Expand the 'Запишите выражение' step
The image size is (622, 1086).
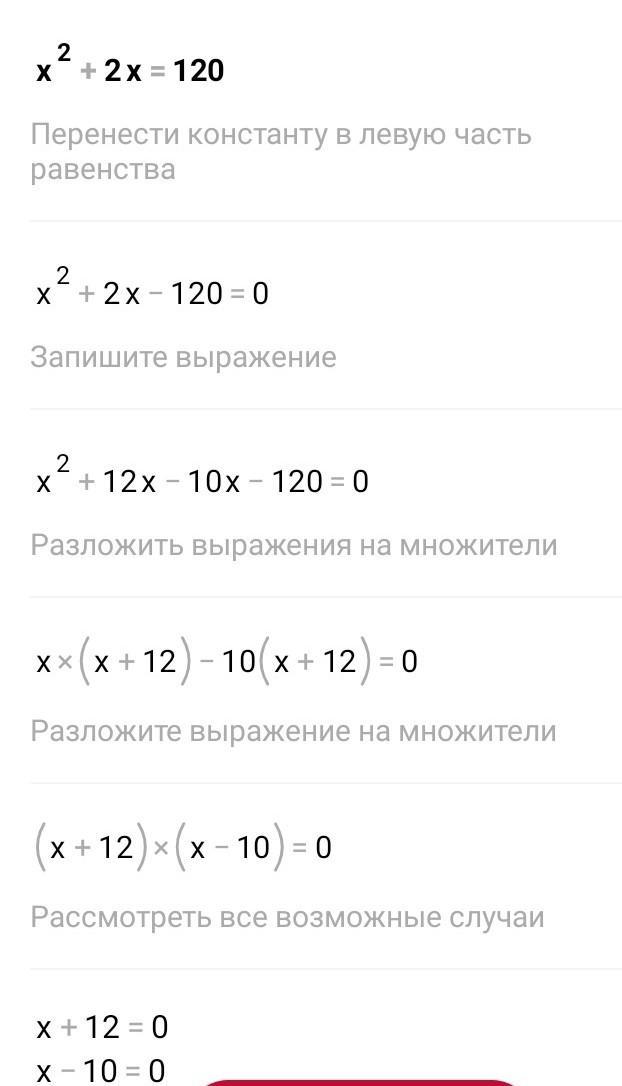[x=183, y=357]
